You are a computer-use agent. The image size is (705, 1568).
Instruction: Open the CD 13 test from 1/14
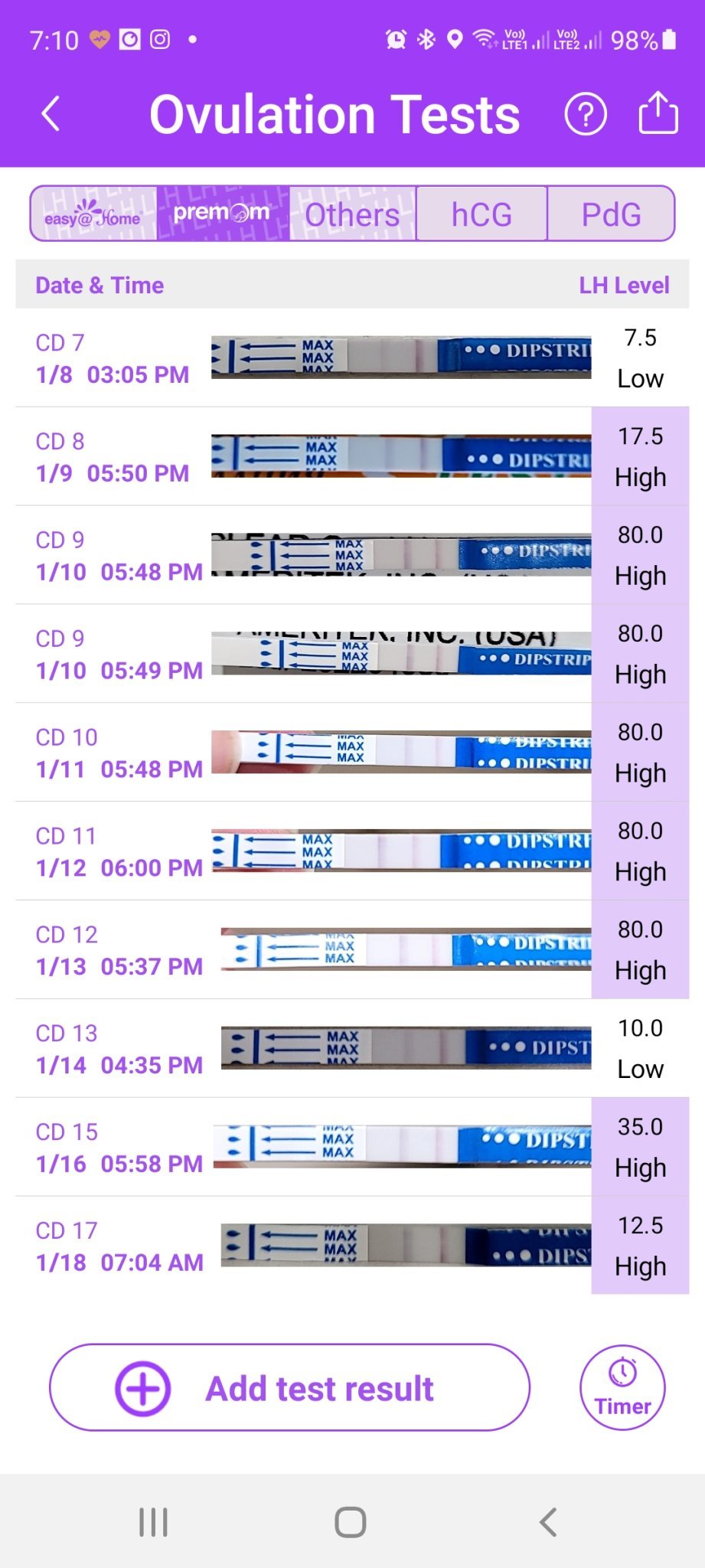(x=352, y=1050)
